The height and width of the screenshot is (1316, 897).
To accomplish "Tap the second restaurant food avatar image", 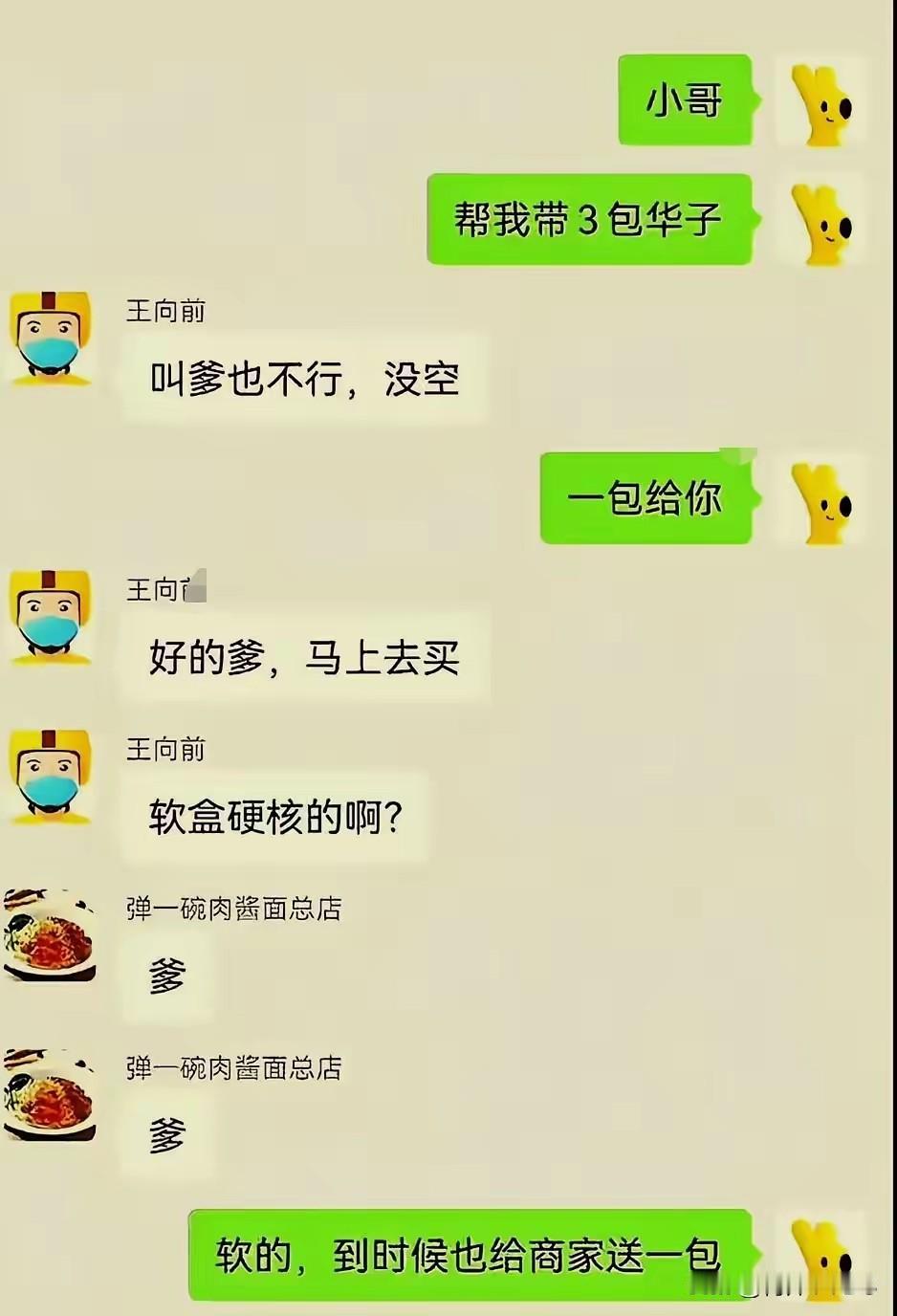I will 50,1093.
